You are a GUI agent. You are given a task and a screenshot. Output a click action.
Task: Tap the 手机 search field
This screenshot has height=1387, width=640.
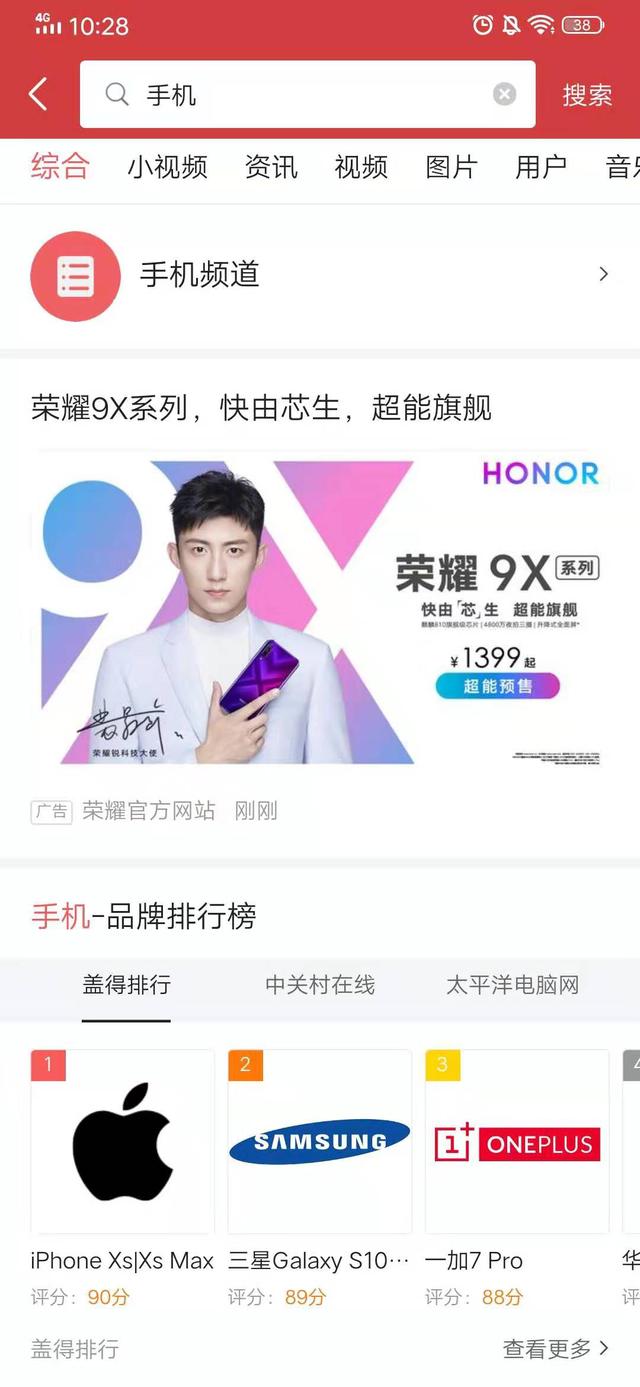tap(300, 95)
